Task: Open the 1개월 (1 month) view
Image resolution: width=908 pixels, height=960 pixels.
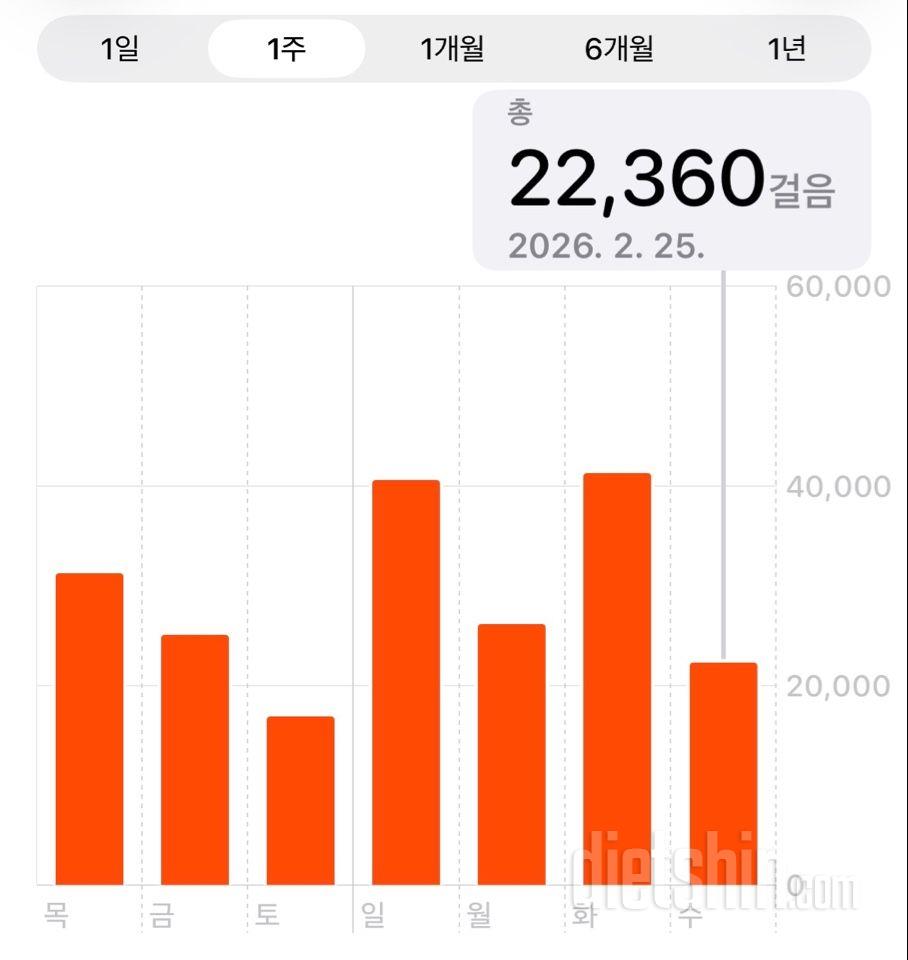Action: pos(453,49)
